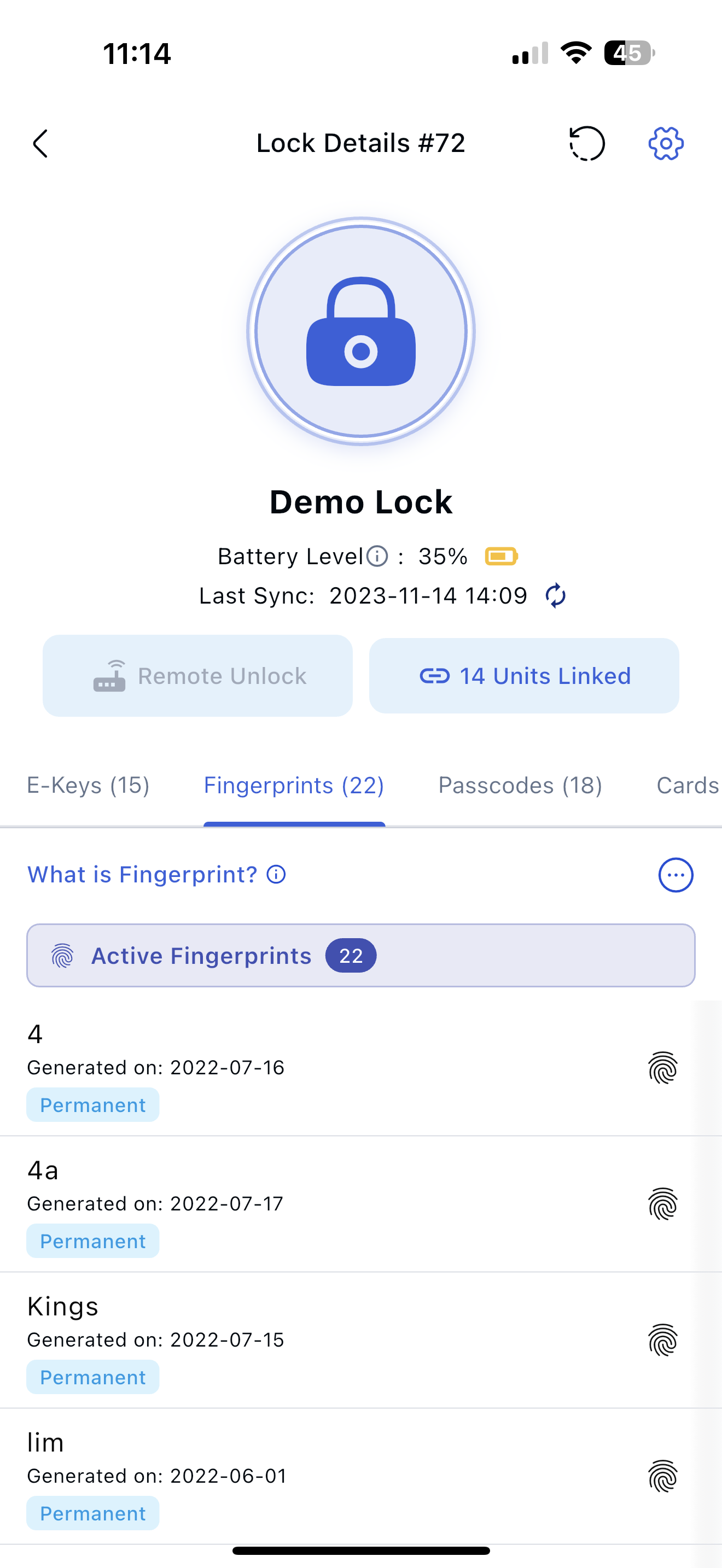The image size is (722, 1568).
Task: Open the fingerprints more options menu
Action: pos(676,875)
